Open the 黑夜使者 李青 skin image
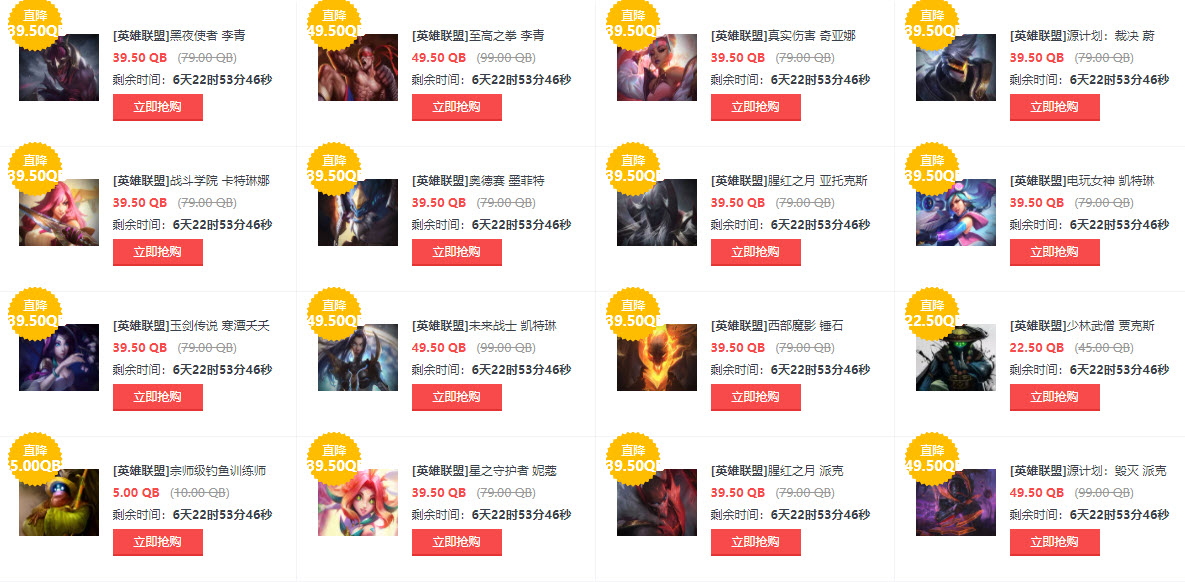The width and height of the screenshot is (1185, 582). pyautogui.click(x=59, y=68)
